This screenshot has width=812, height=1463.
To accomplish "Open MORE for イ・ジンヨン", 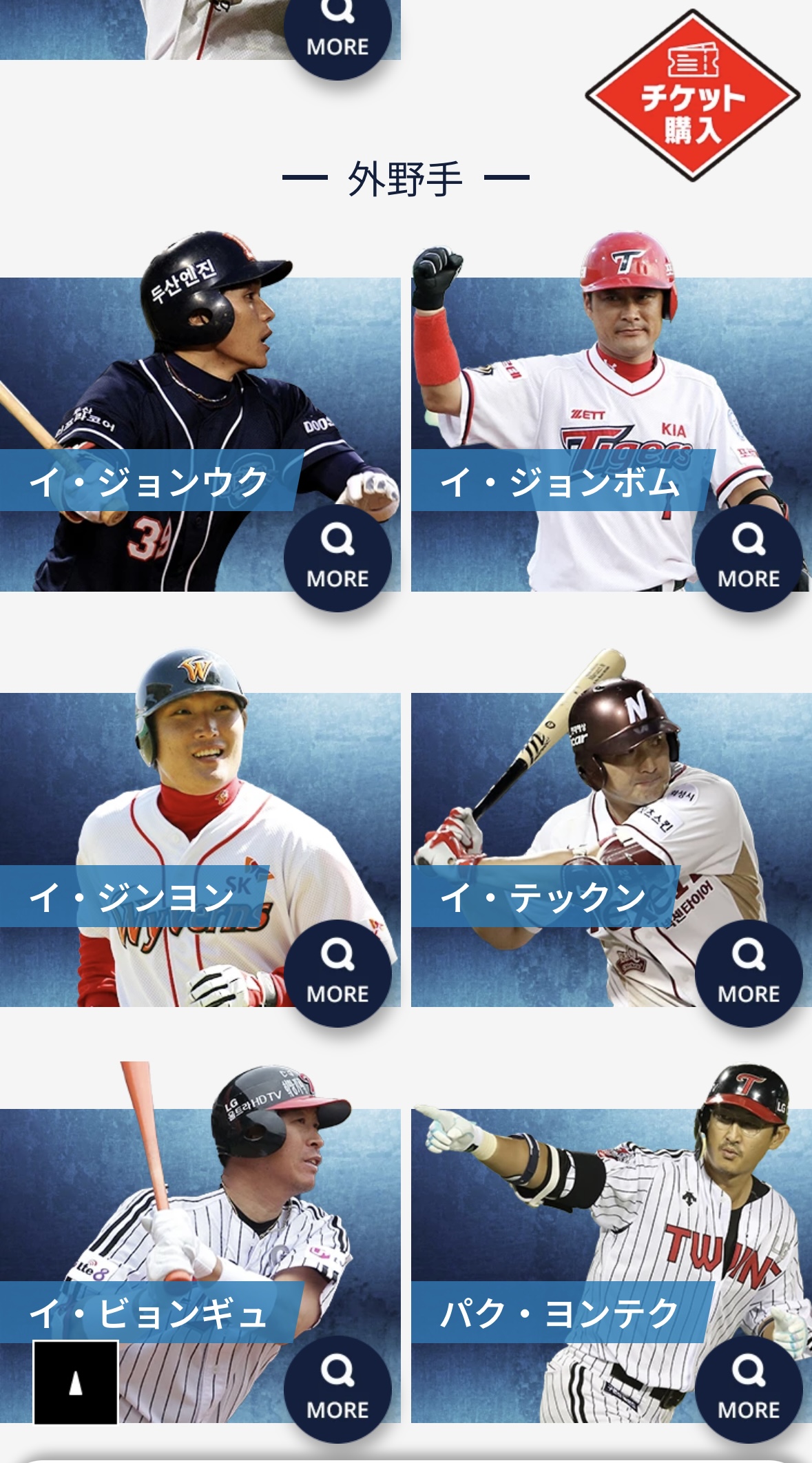I will click(x=337, y=973).
